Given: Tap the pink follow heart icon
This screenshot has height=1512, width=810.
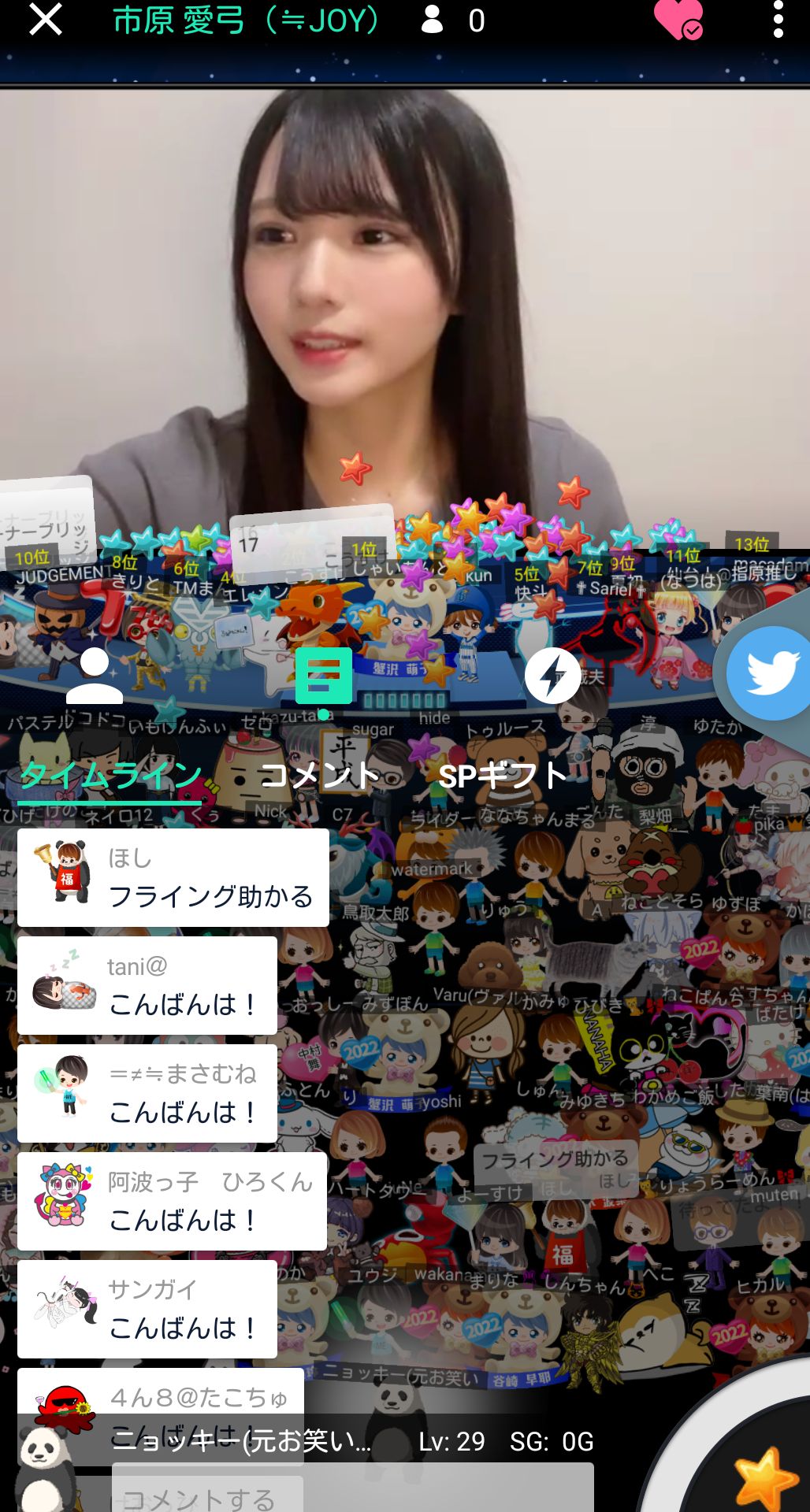Looking at the screenshot, I should click(677, 20).
